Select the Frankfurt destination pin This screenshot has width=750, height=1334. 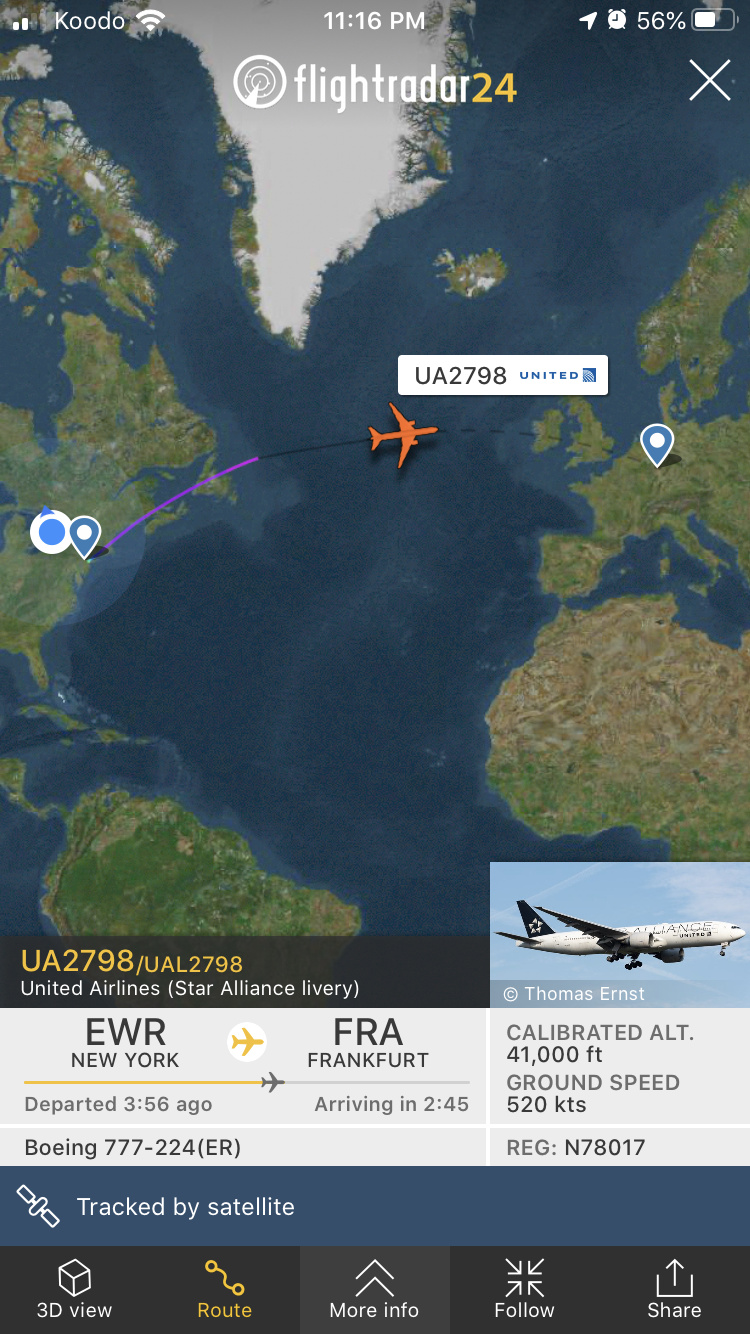coord(657,443)
